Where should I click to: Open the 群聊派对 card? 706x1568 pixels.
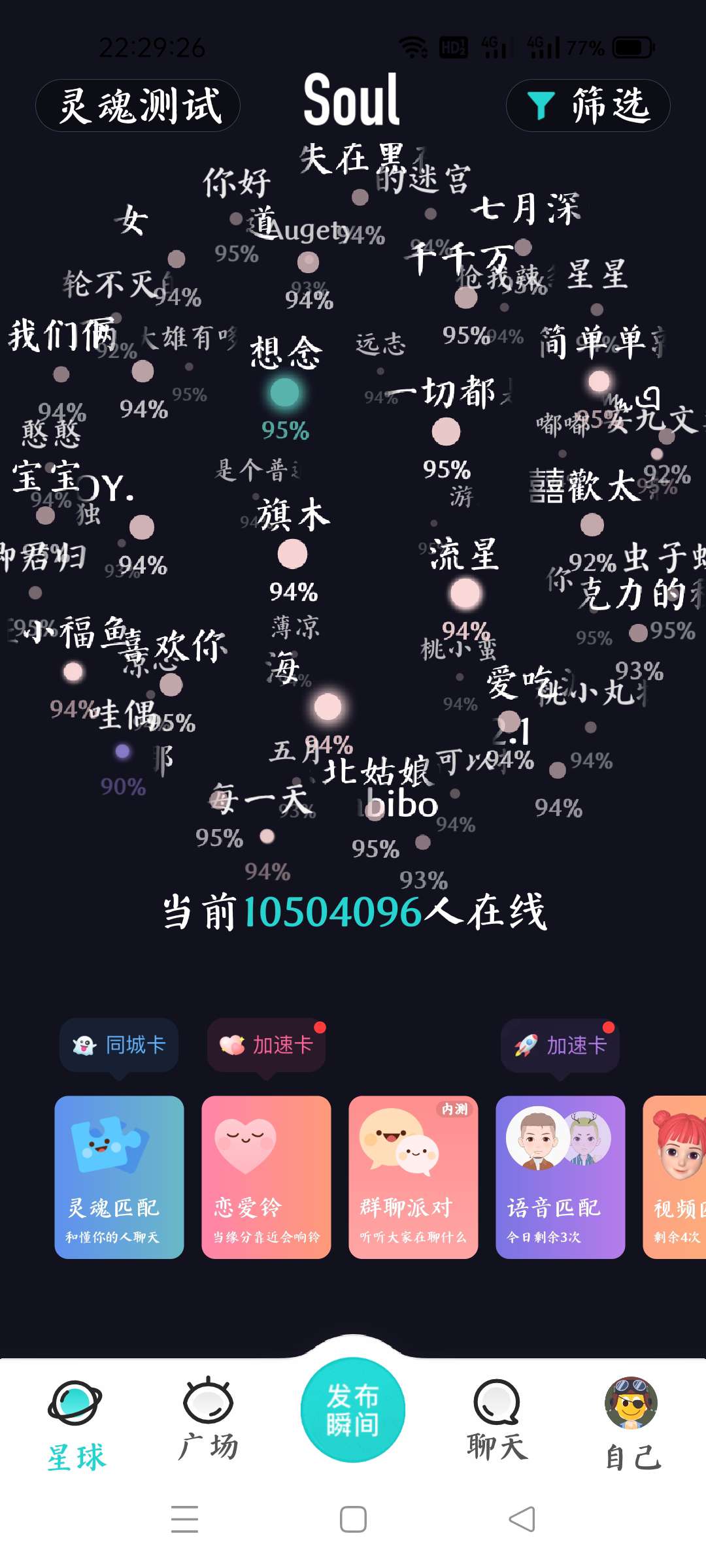click(x=413, y=1177)
